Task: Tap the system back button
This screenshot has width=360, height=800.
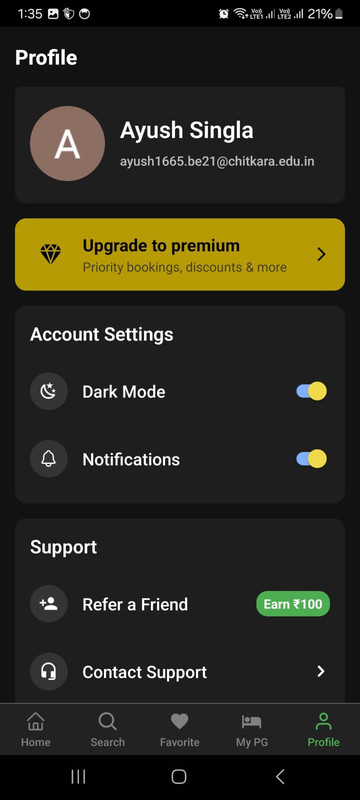Action: point(280,777)
